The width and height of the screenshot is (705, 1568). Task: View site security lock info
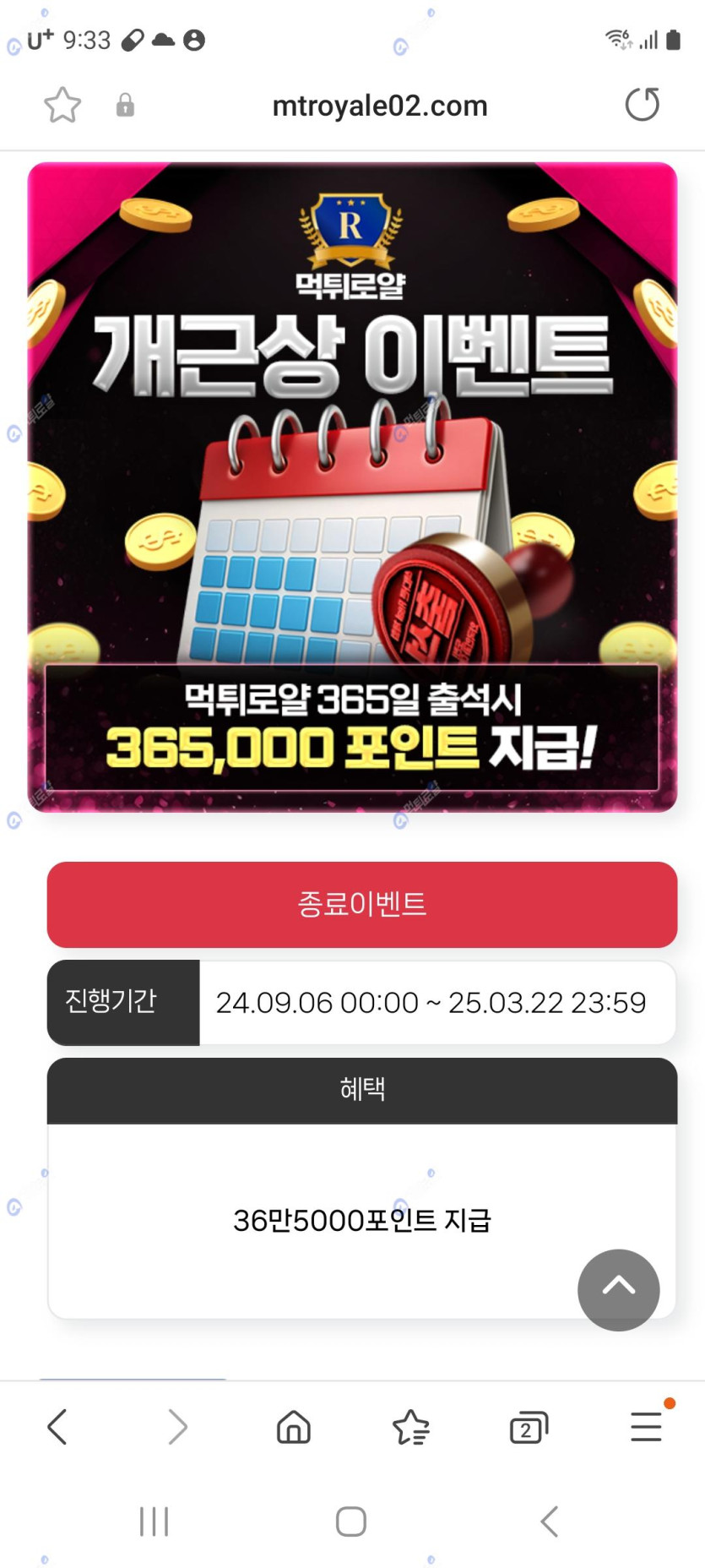pos(125,106)
